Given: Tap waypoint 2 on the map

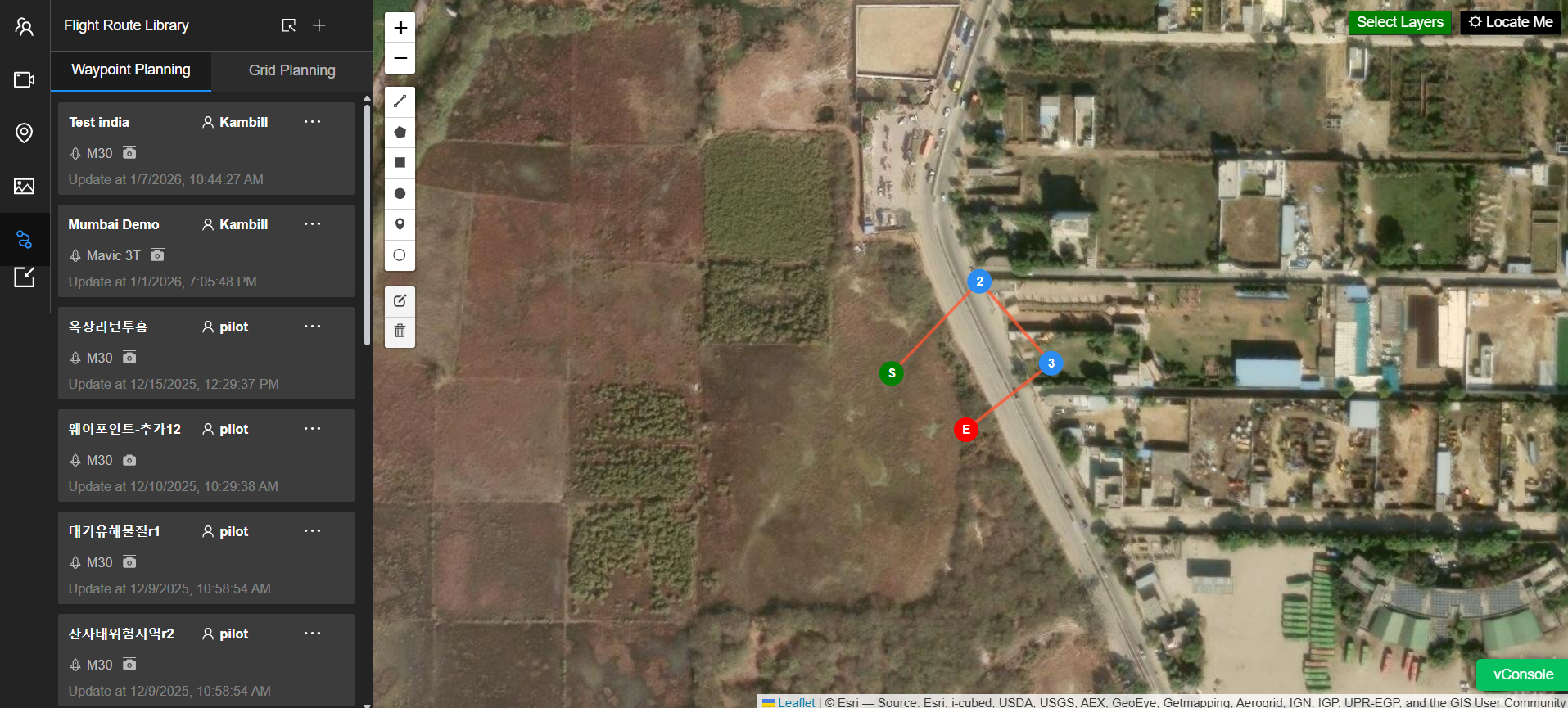Looking at the screenshot, I should (x=979, y=282).
